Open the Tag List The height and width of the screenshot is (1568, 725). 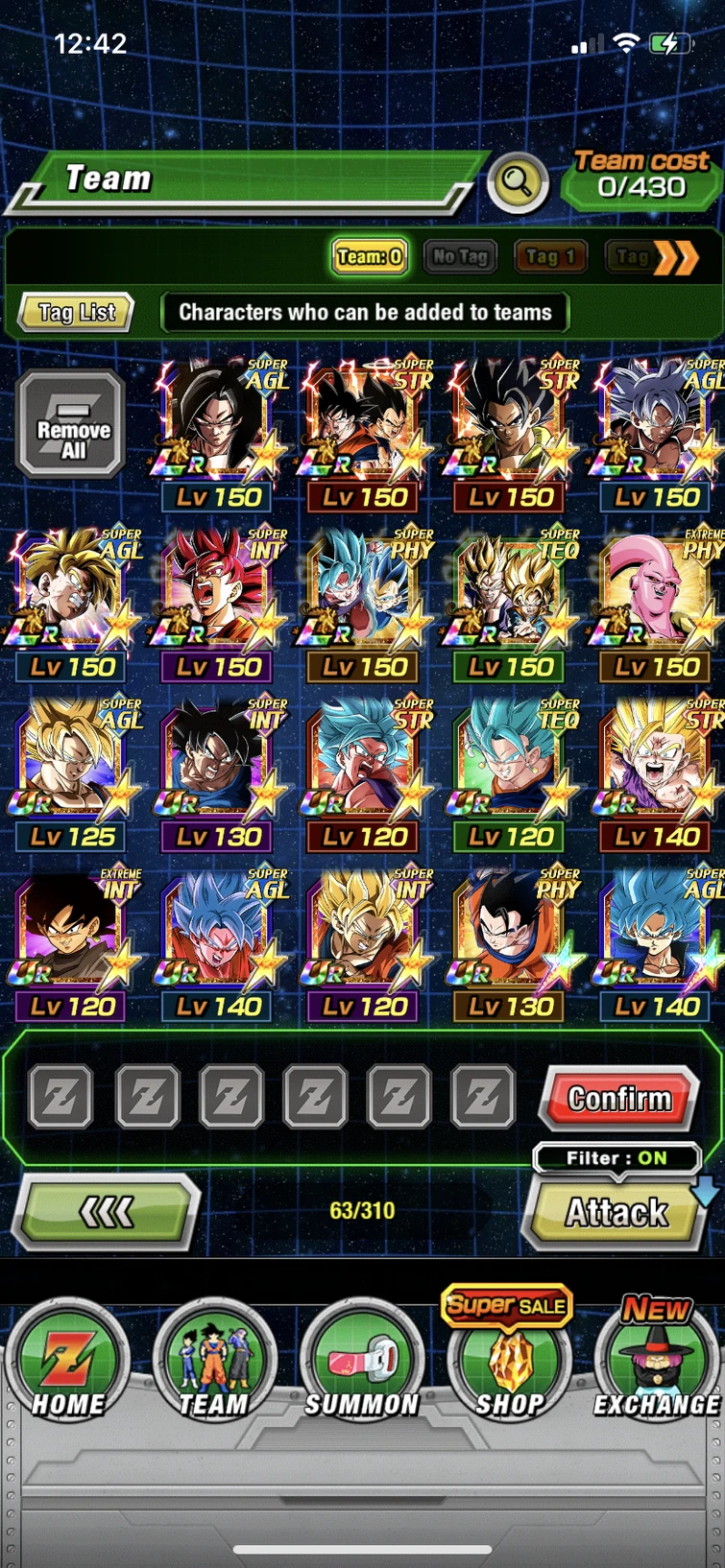coord(77,312)
